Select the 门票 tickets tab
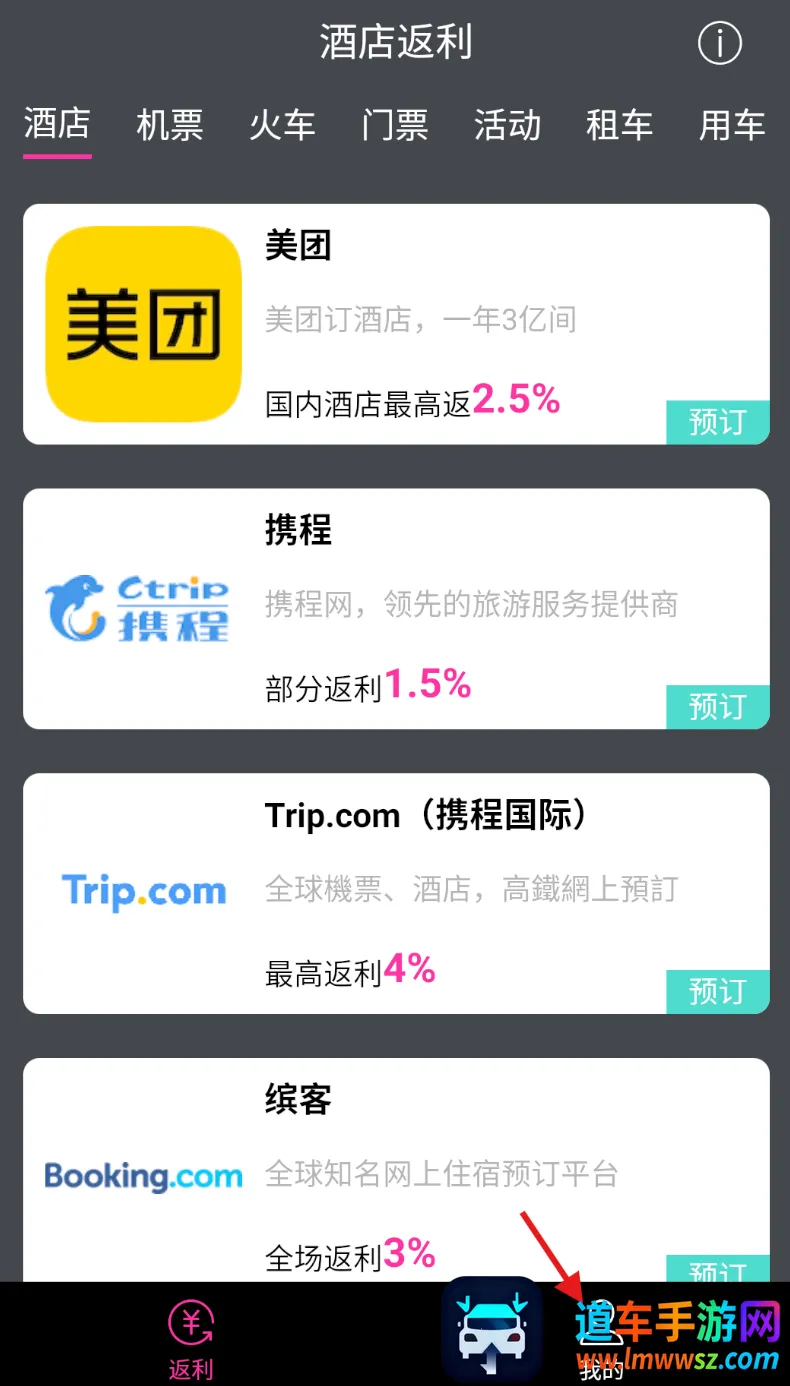The image size is (790, 1386). [x=395, y=124]
